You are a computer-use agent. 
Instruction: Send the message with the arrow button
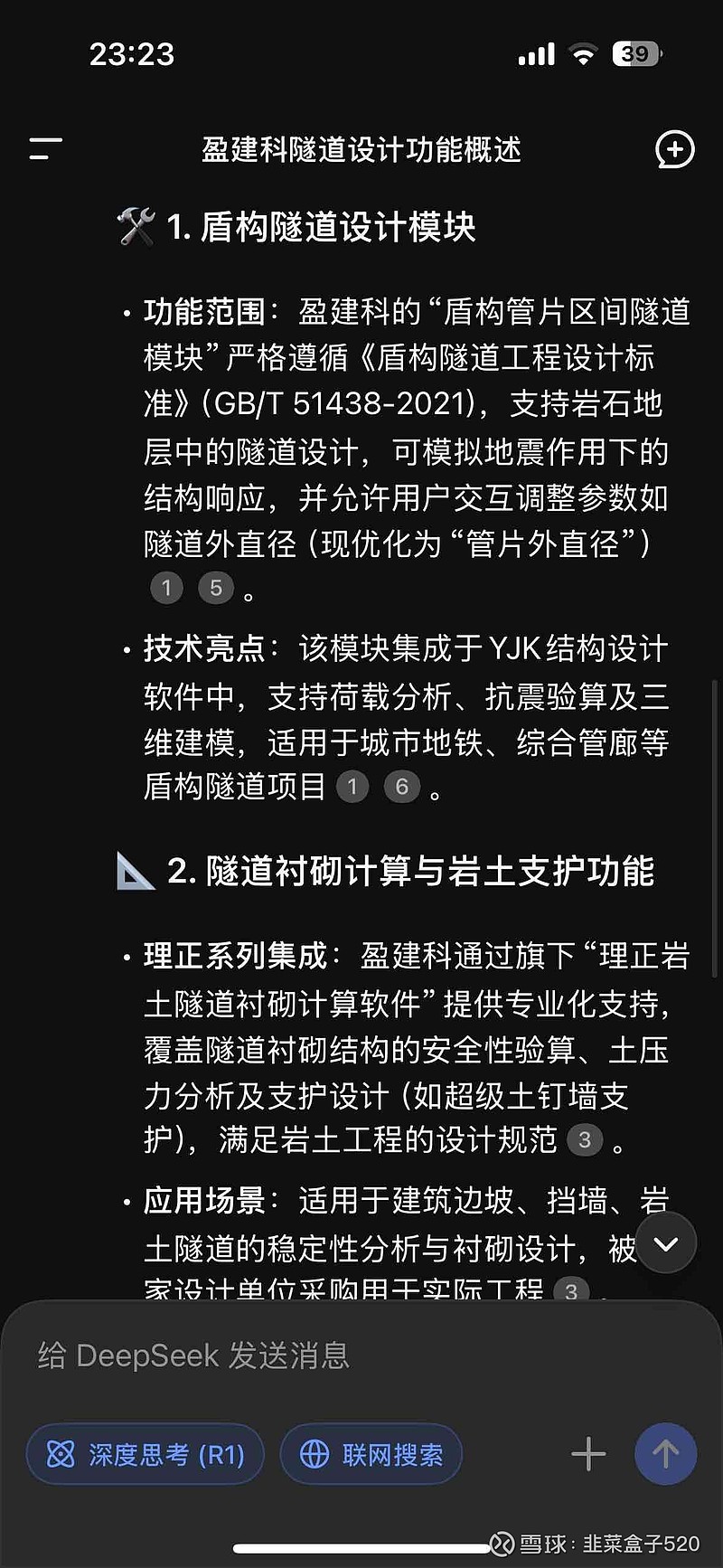tap(666, 1454)
